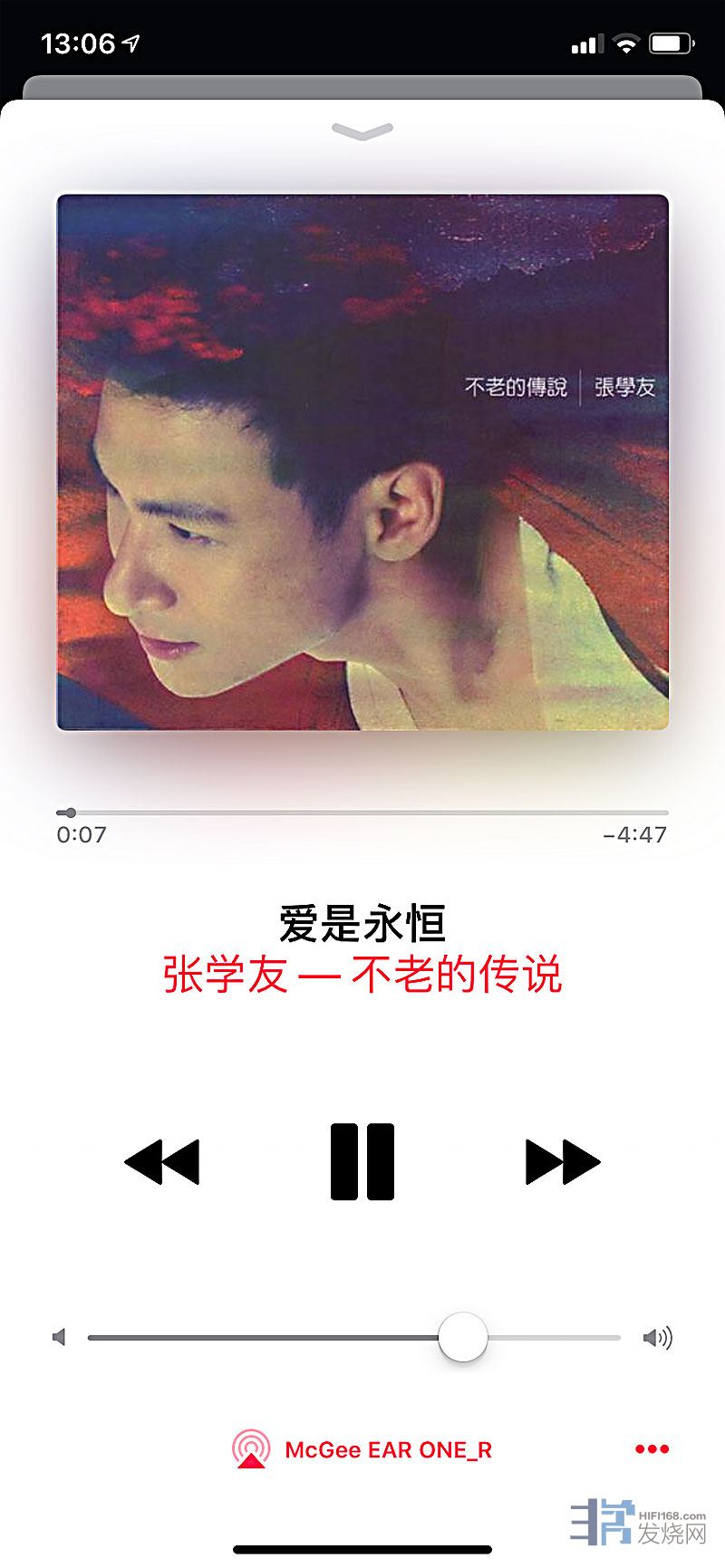Tap the playback progress bar

362,813
